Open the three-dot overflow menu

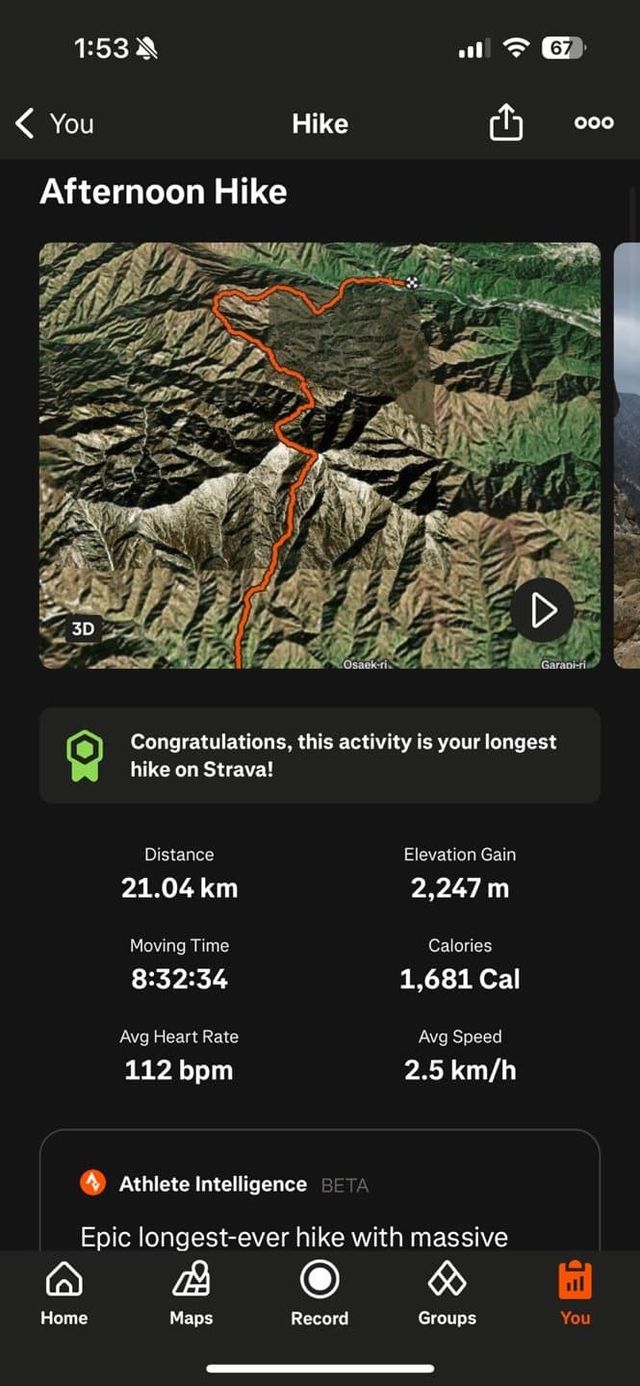click(593, 124)
